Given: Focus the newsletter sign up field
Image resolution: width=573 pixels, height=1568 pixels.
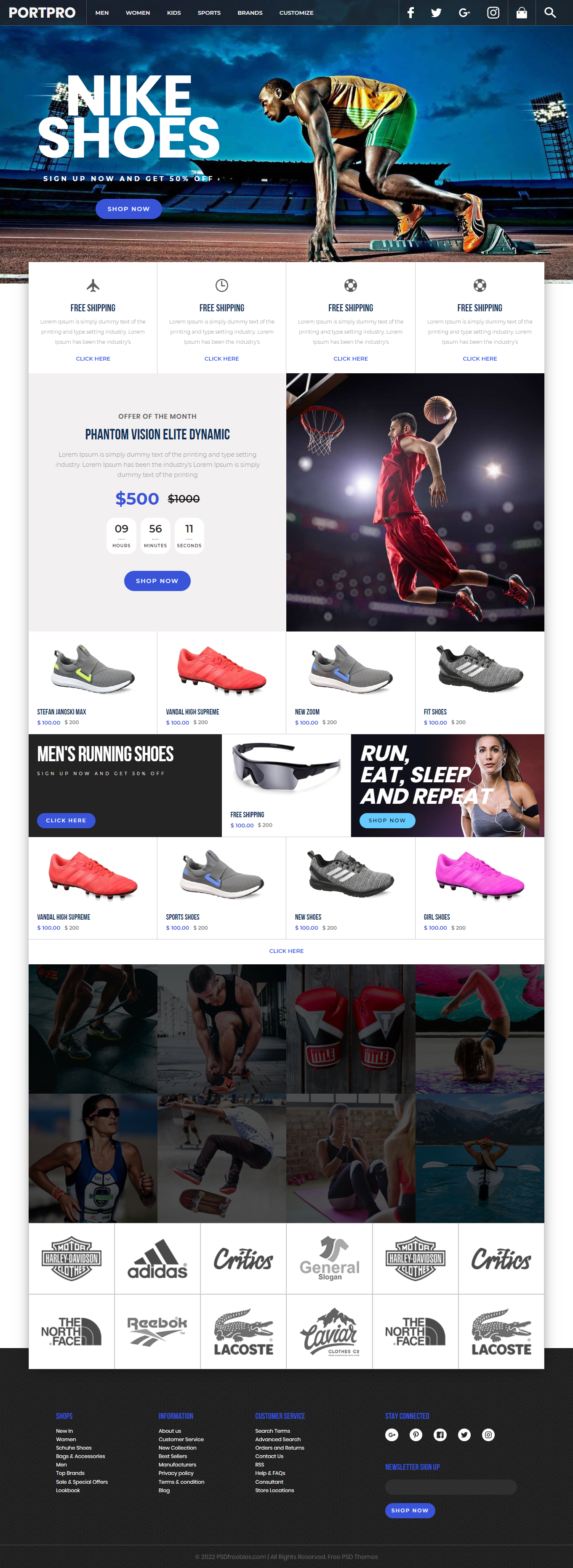Looking at the screenshot, I should [x=450, y=1487].
